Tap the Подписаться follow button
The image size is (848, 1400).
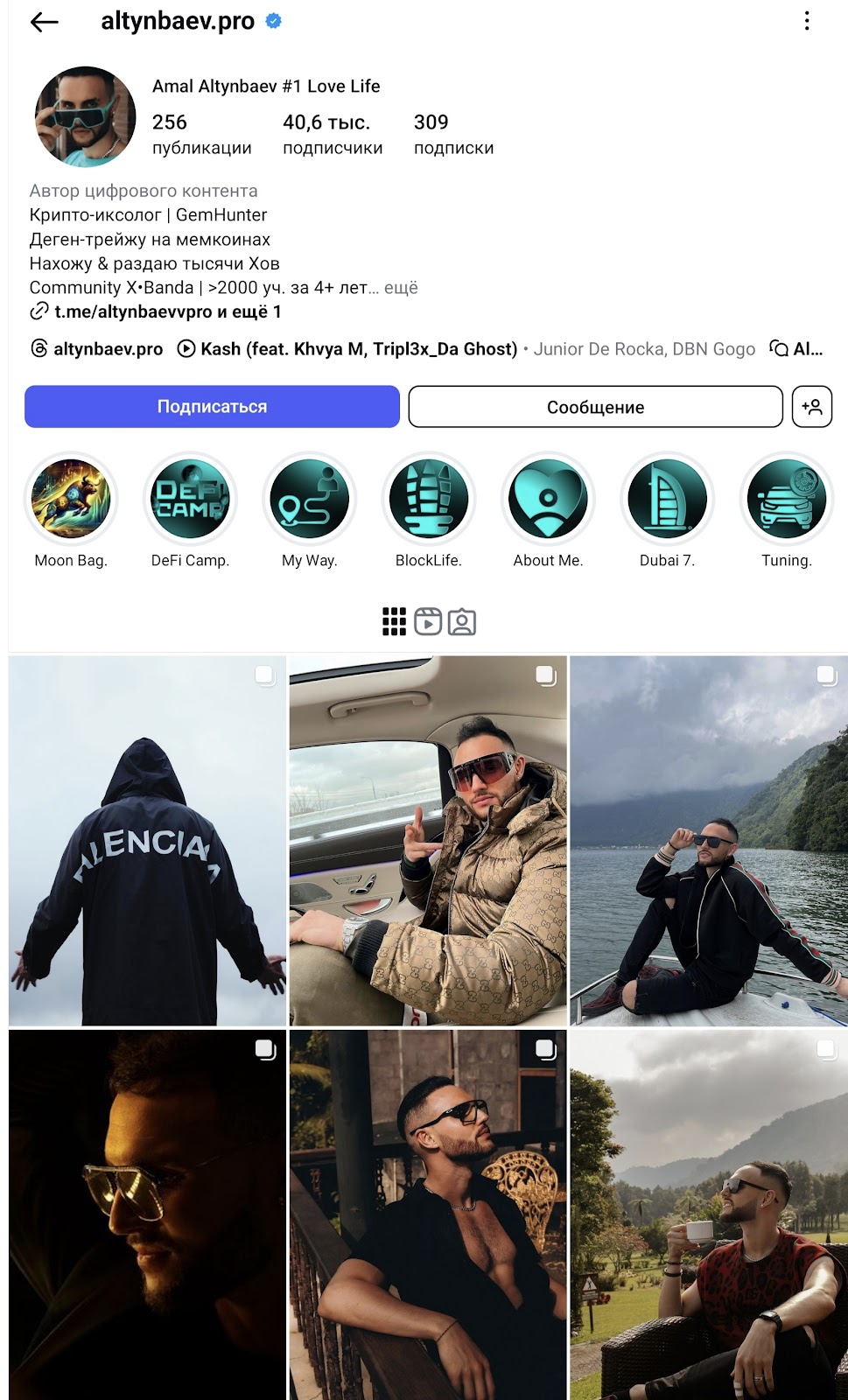(x=212, y=407)
